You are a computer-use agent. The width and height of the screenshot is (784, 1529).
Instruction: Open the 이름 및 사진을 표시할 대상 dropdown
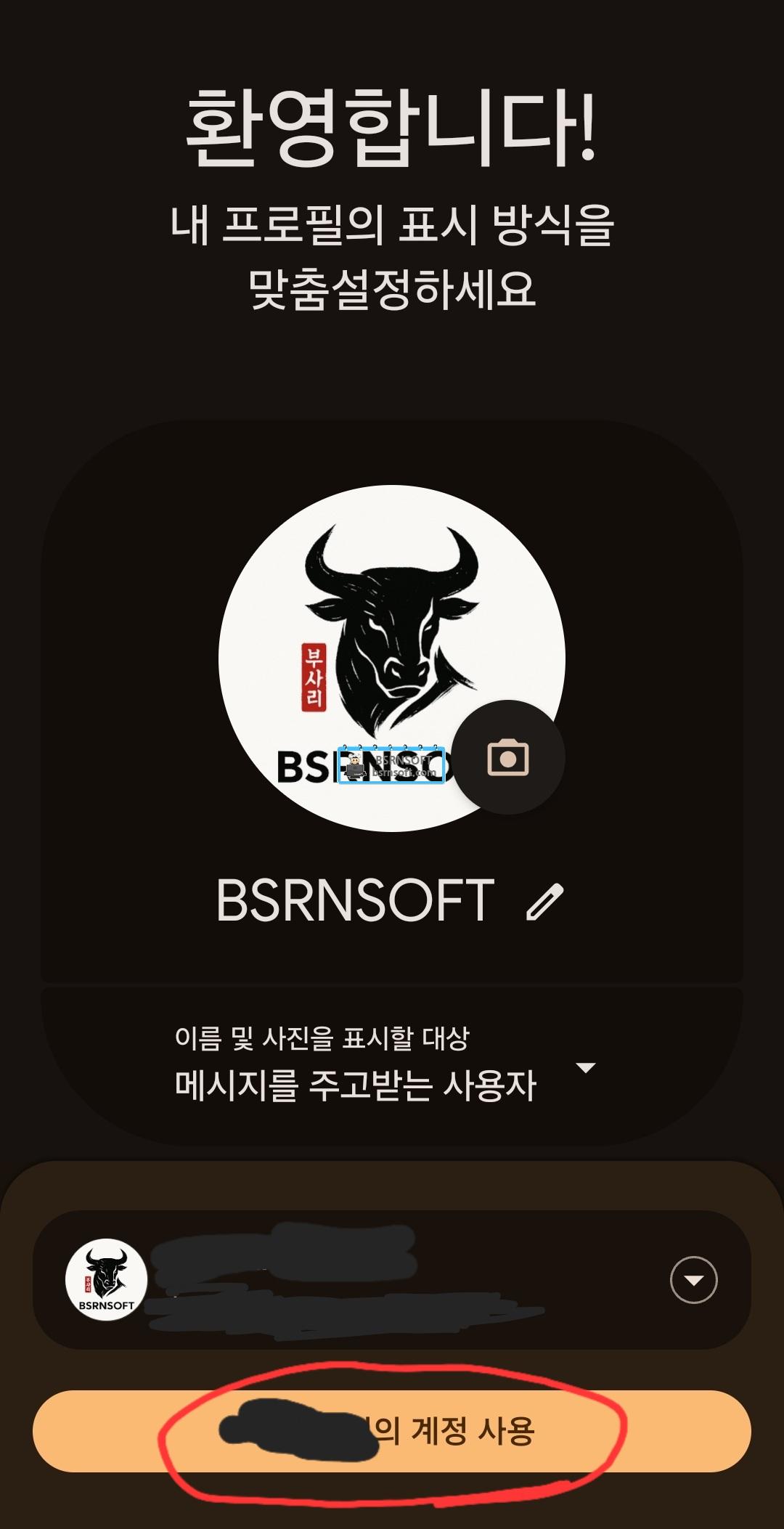pos(585,1067)
